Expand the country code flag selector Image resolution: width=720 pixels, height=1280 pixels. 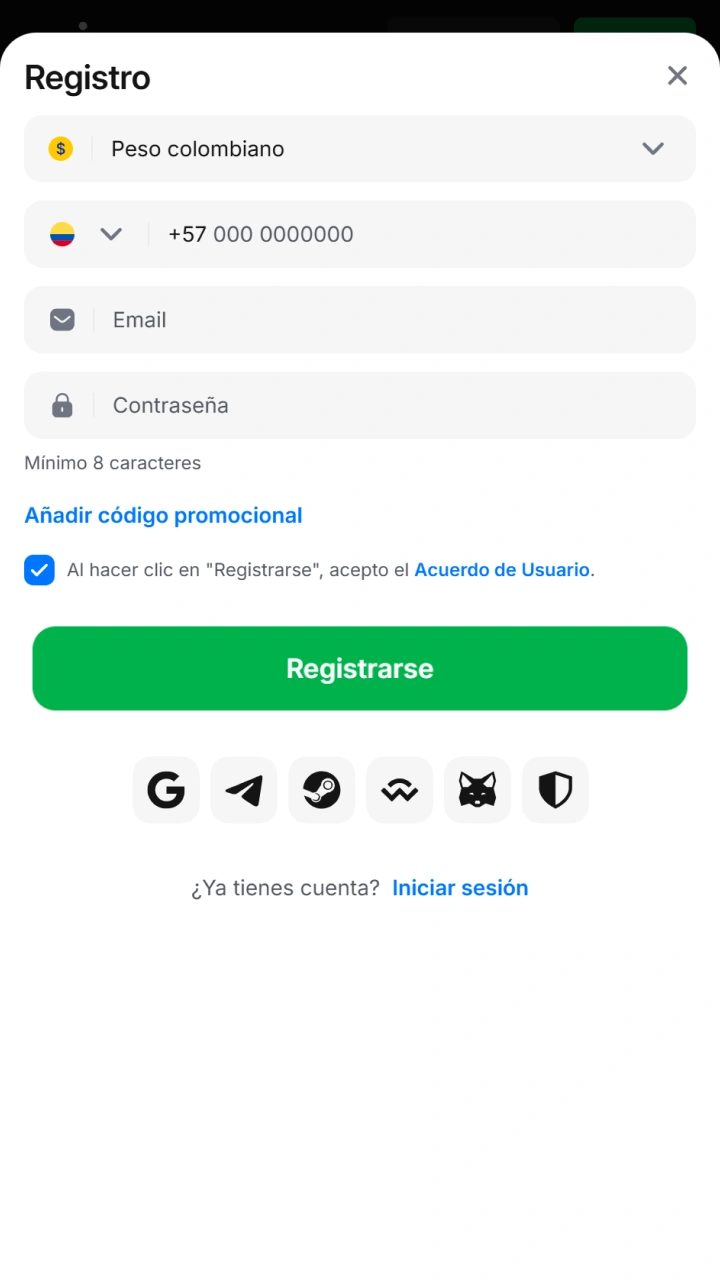click(86, 234)
